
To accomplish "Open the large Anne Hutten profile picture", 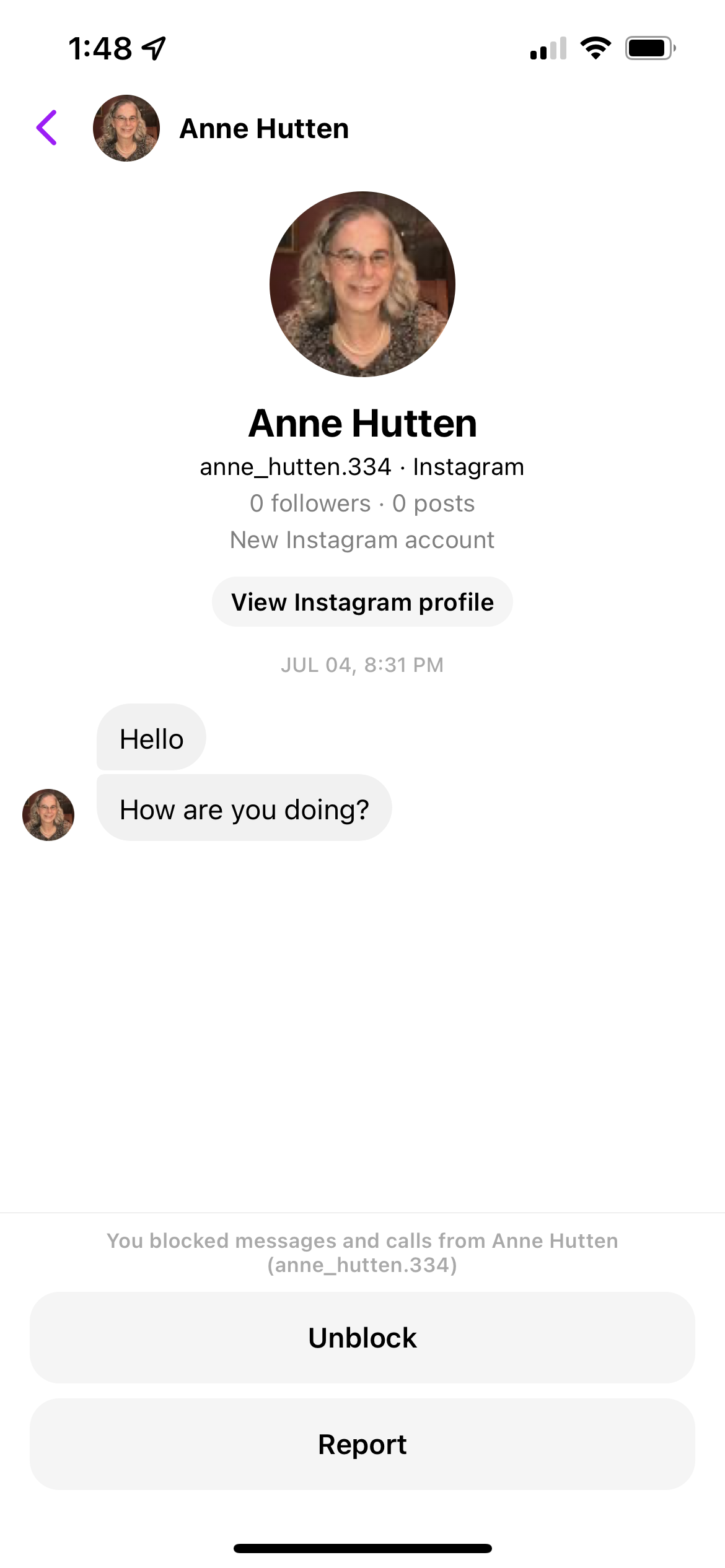I will (362, 284).
